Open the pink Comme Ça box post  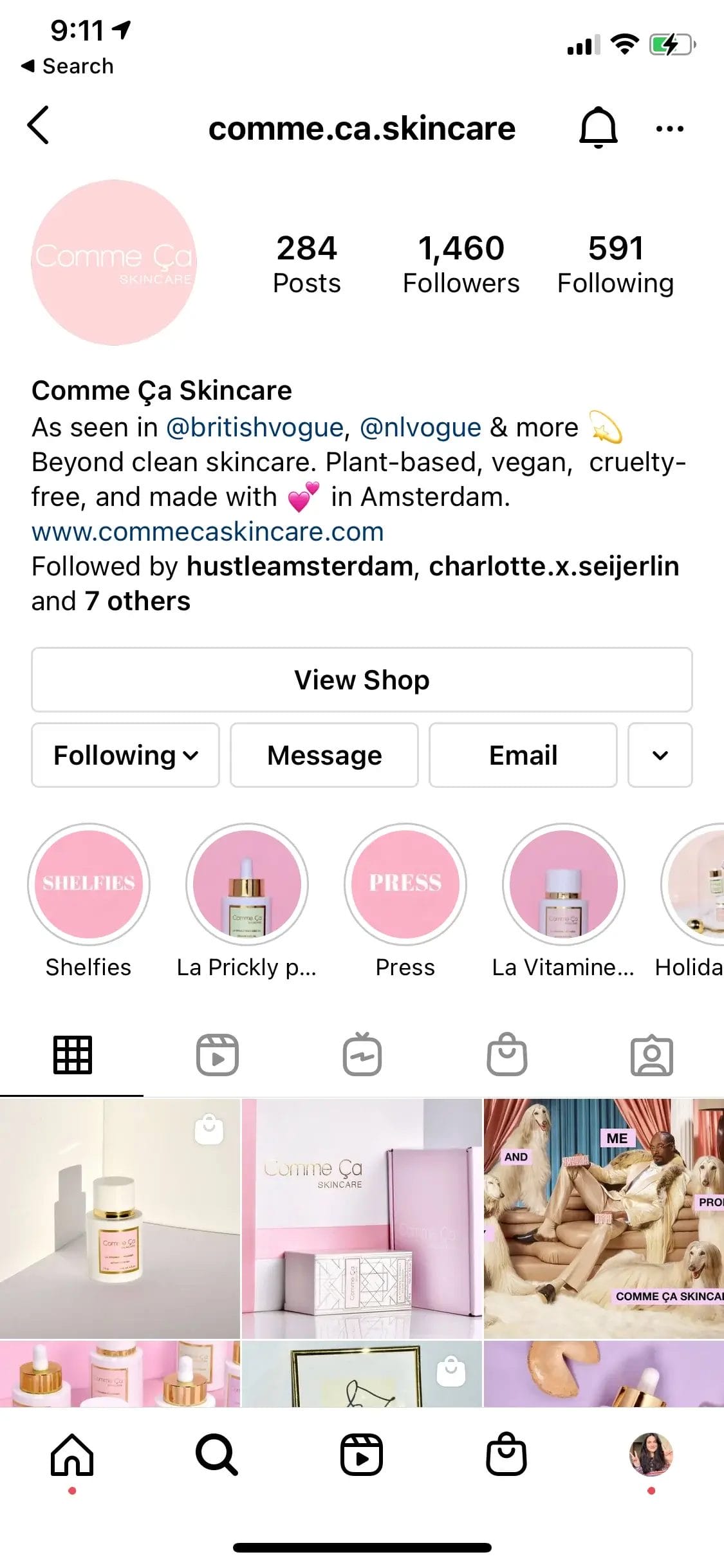[x=362, y=1218]
